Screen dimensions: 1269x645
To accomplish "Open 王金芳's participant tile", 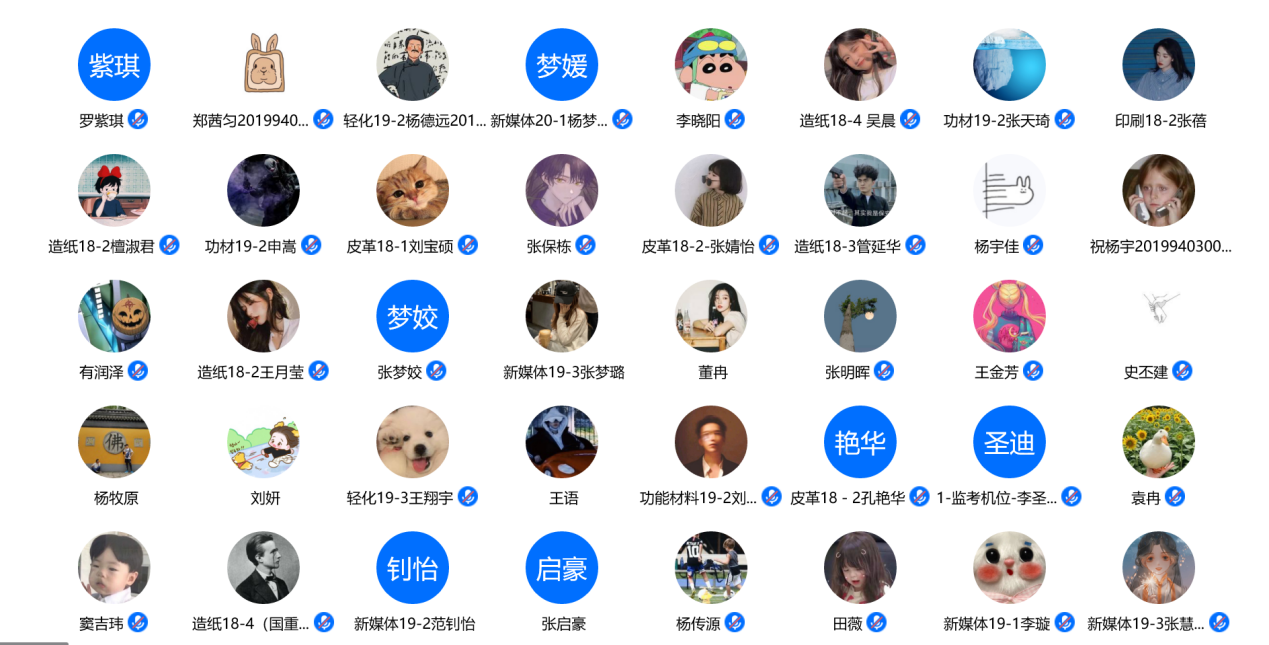I will pyautogui.click(x=1009, y=317).
